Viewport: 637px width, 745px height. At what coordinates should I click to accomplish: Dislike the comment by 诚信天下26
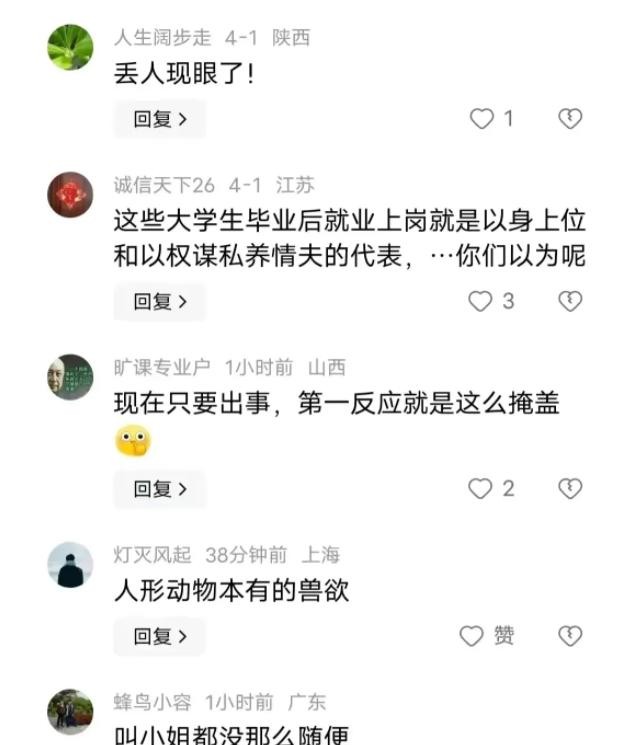569,301
